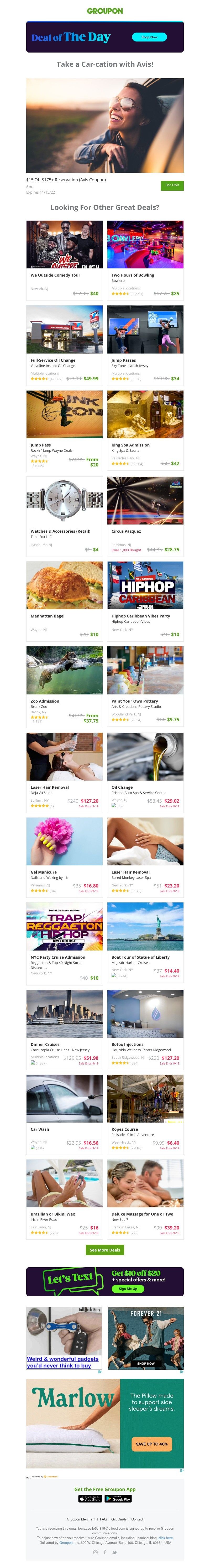Viewport: 210px width, 1568px height.
Task: Open the Two Hours of Bowling deal
Action: (145, 244)
